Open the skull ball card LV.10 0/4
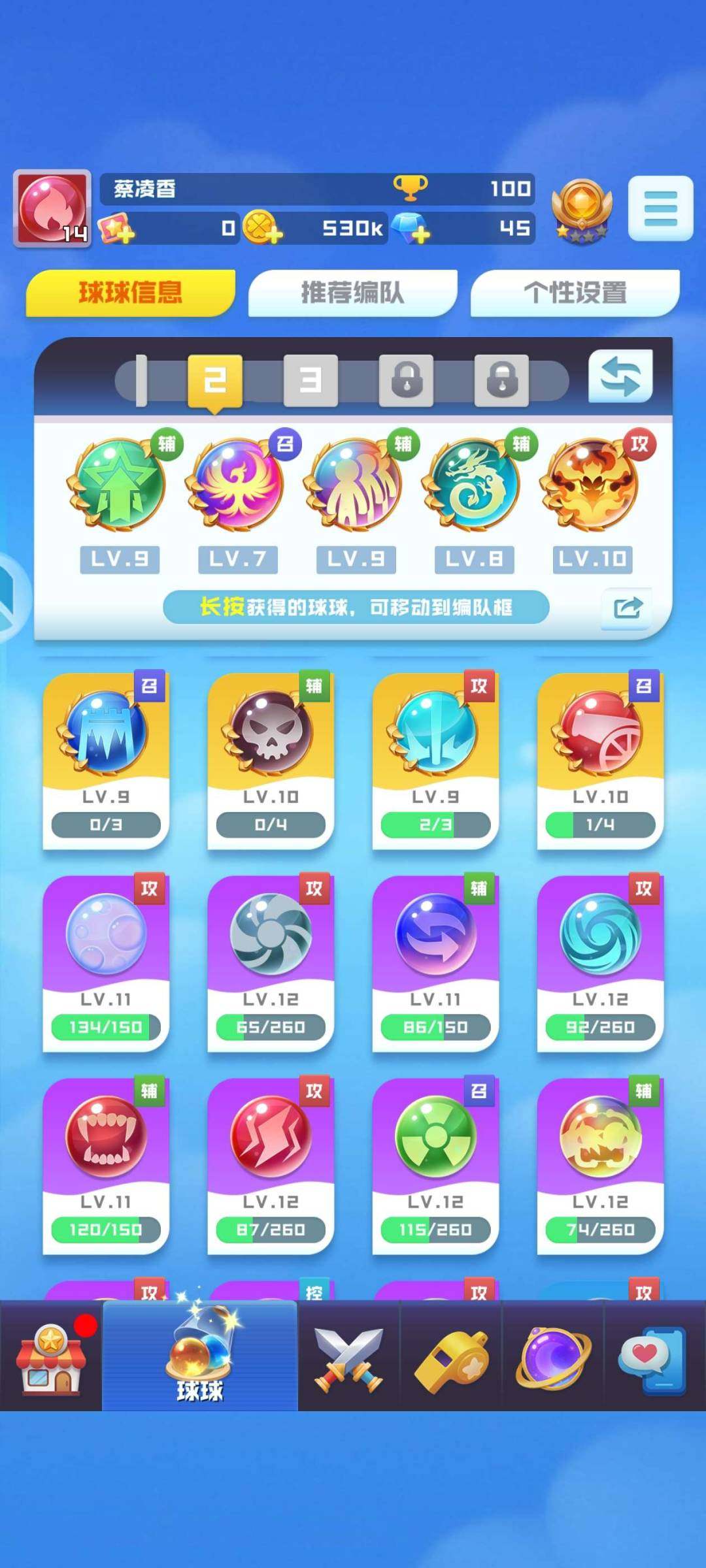This screenshot has width=706, height=1568. click(x=271, y=761)
